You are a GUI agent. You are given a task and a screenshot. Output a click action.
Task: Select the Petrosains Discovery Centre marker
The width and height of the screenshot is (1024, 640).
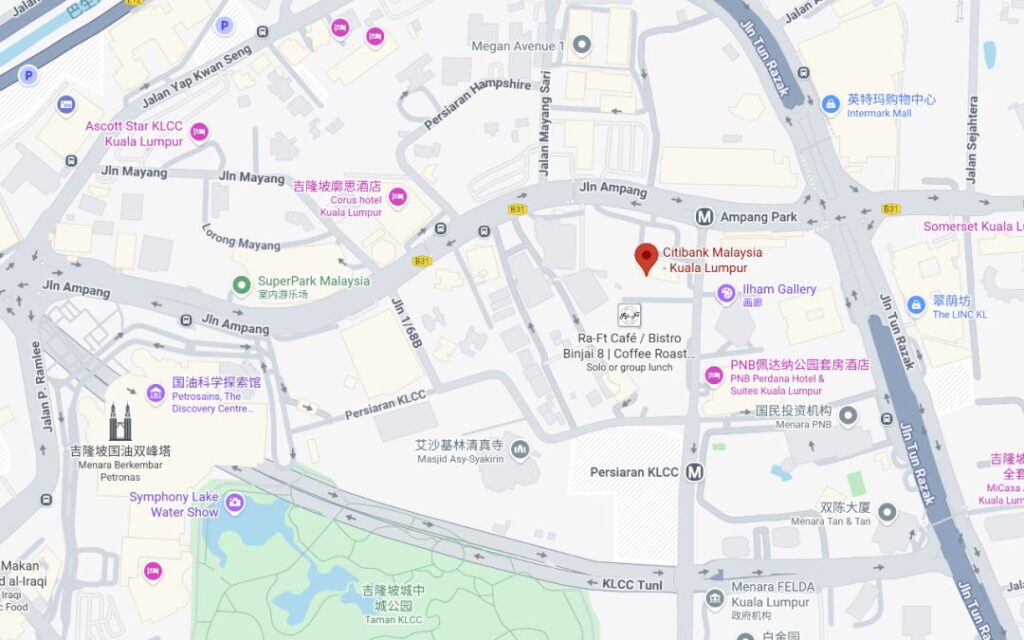pyautogui.click(x=155, y=393)
